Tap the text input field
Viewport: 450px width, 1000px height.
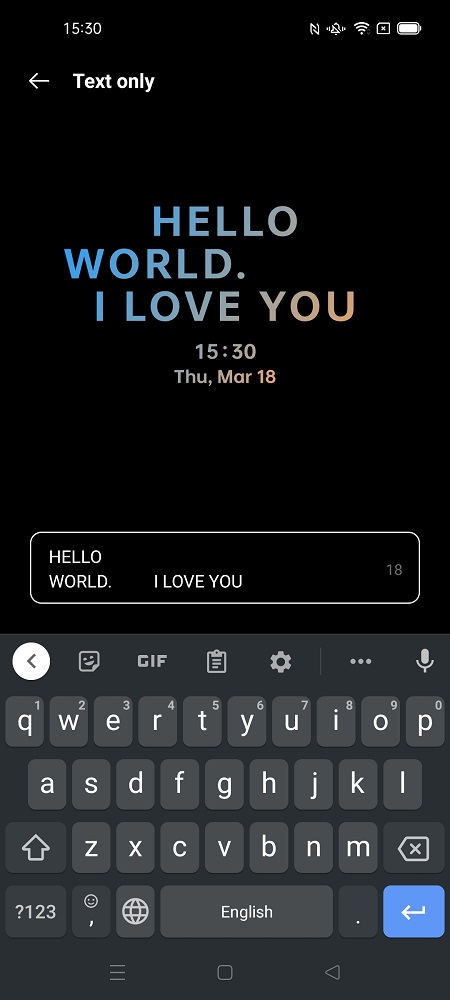click(x=224, y=568)
